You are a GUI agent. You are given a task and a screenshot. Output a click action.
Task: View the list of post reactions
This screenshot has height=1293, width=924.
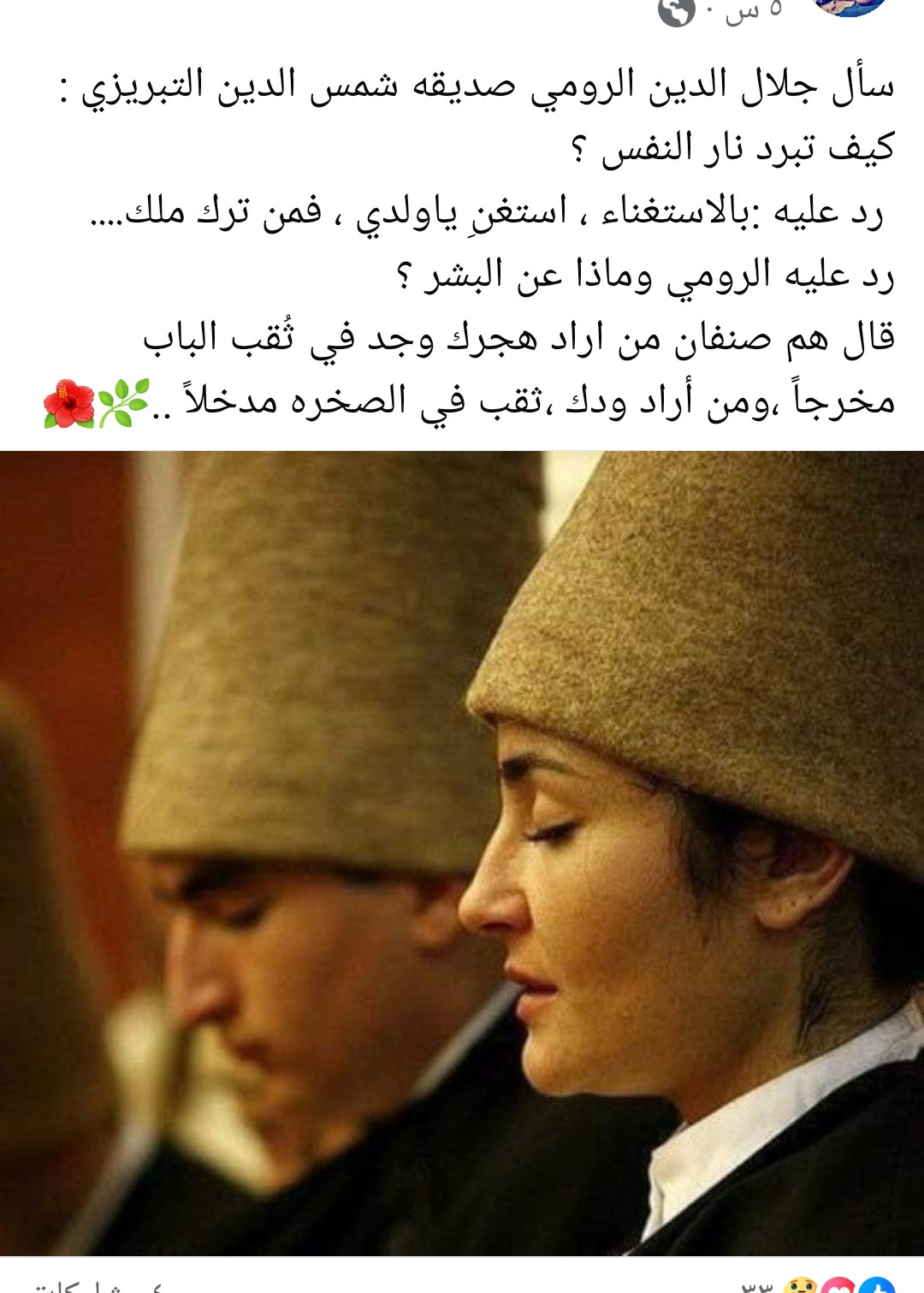point(821,1285)
